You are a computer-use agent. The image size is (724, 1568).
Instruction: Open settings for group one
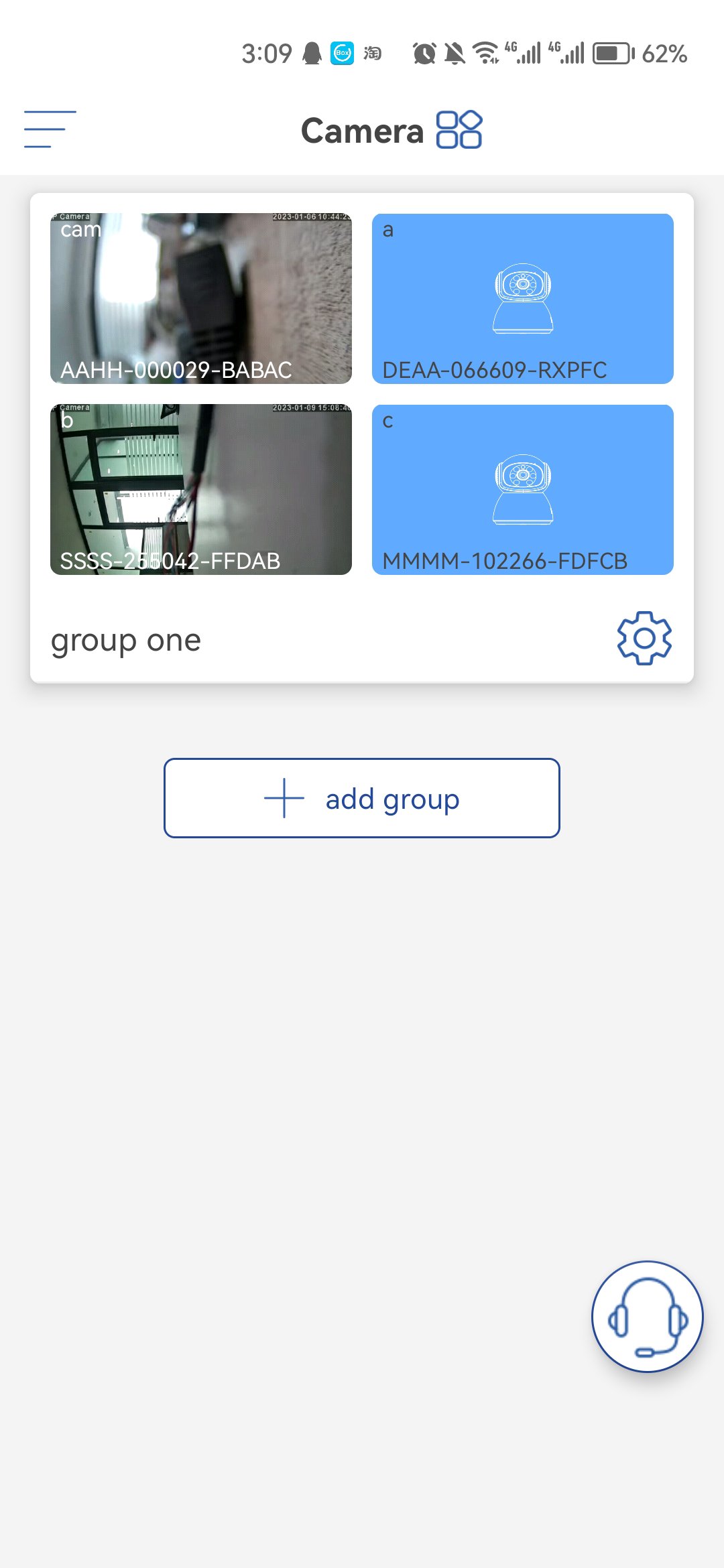click(644, 638)
